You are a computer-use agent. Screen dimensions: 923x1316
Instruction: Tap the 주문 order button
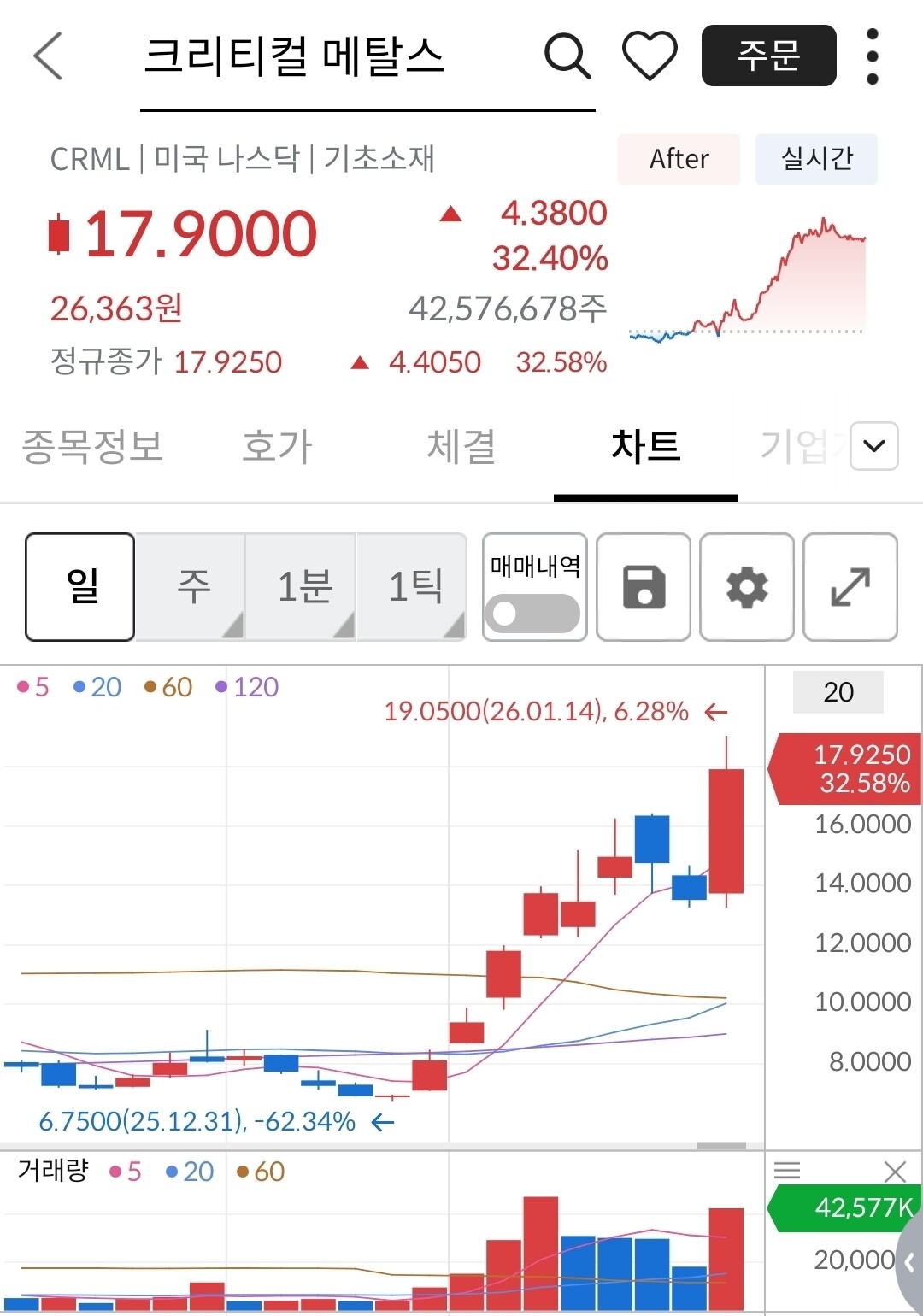(768, 56)
